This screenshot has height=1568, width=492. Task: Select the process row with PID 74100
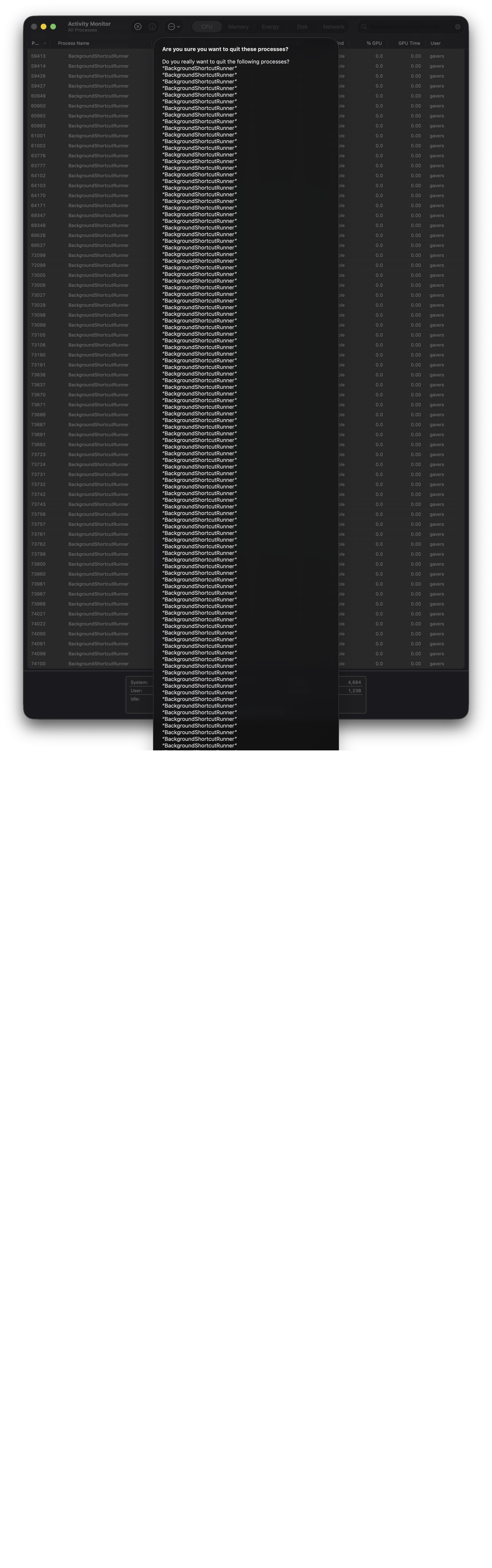[91, 663]
